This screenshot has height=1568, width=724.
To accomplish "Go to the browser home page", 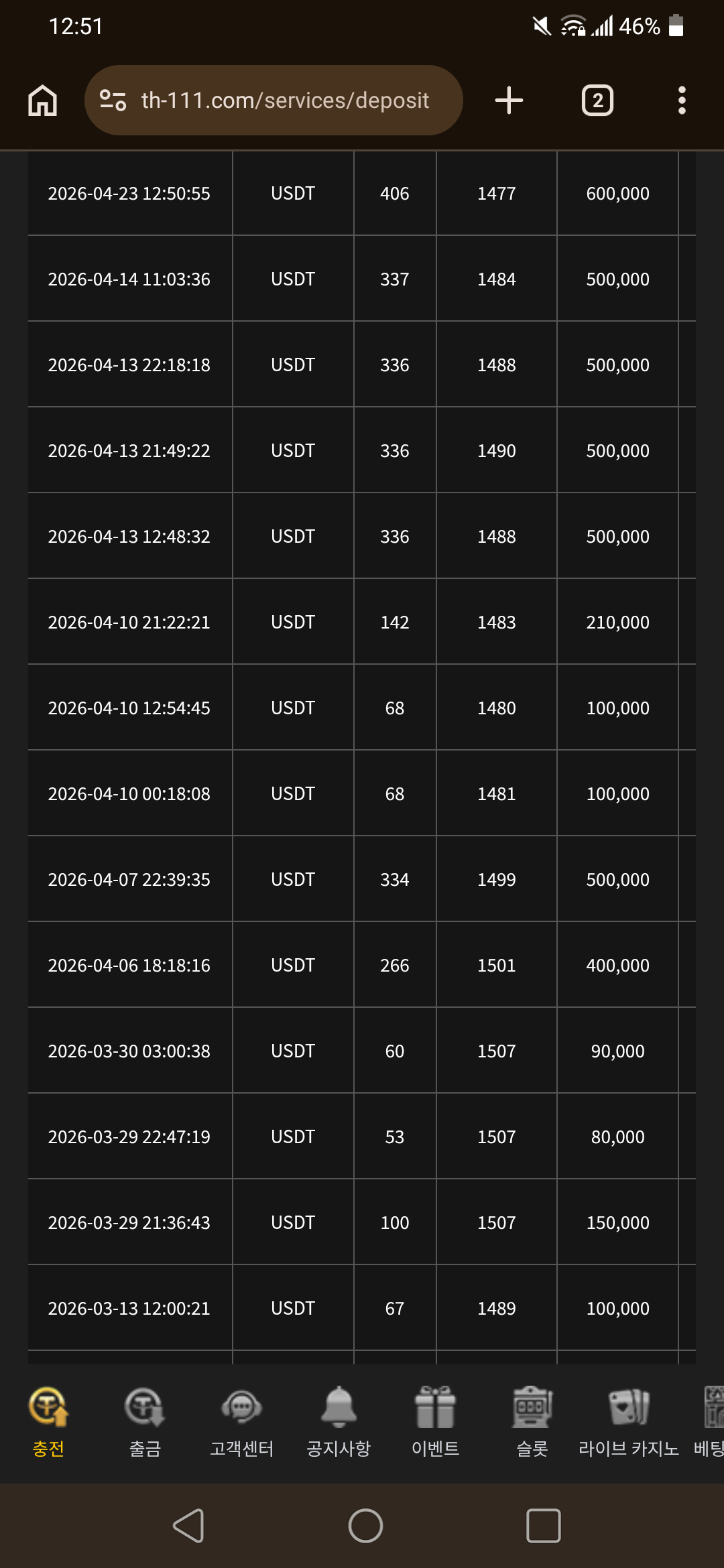I will pos(43,101).
